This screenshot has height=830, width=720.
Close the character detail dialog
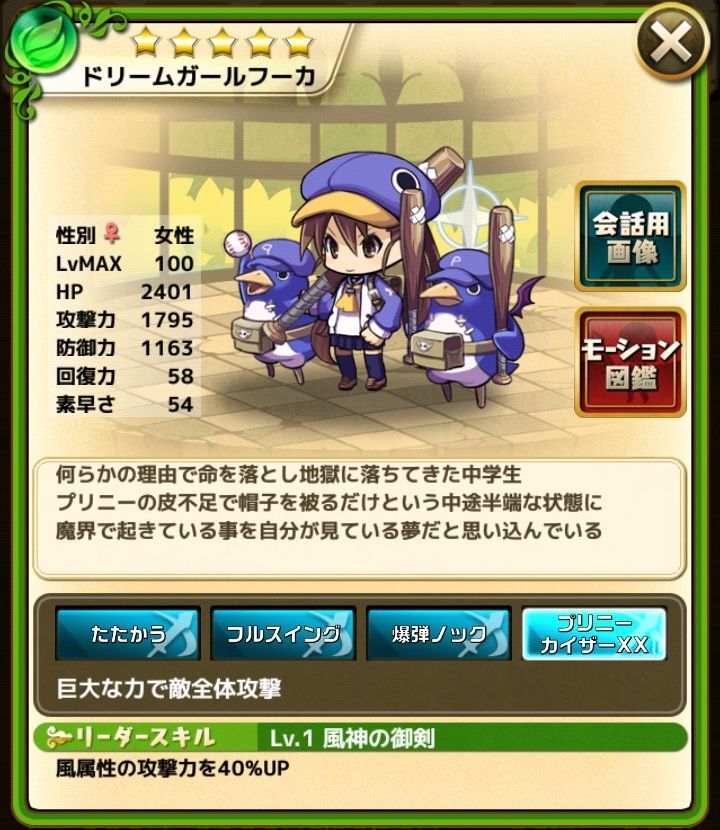672,44
